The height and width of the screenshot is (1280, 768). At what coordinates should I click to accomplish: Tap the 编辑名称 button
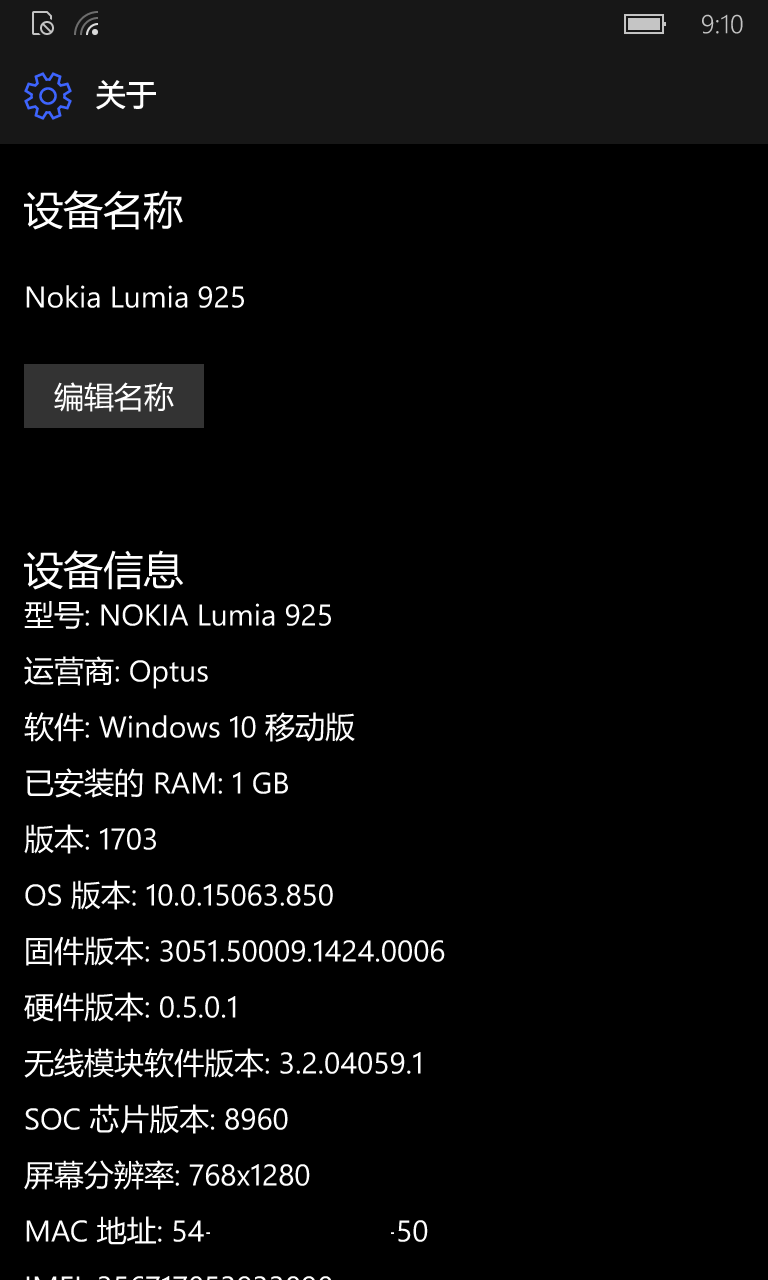click(114, 396)
